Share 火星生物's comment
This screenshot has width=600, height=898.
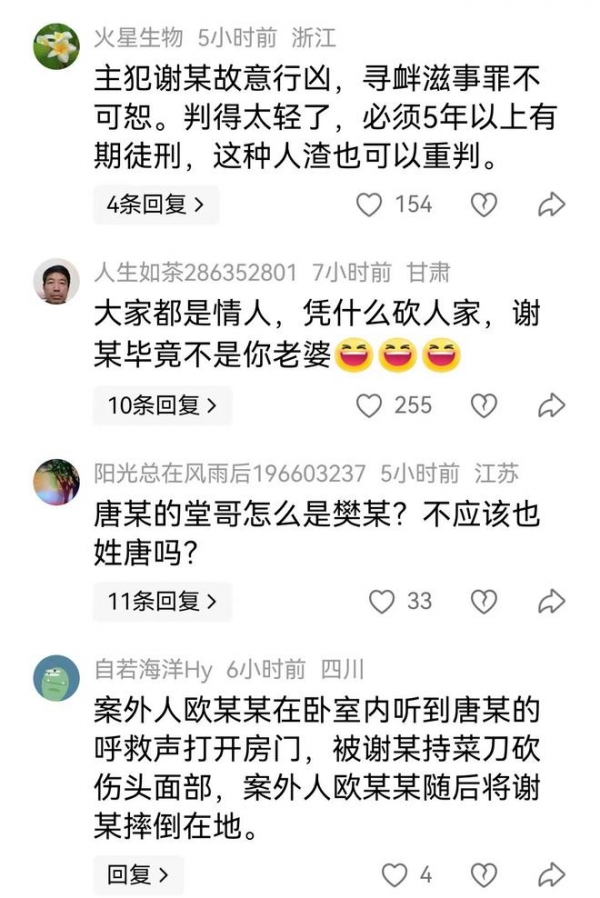551,205
